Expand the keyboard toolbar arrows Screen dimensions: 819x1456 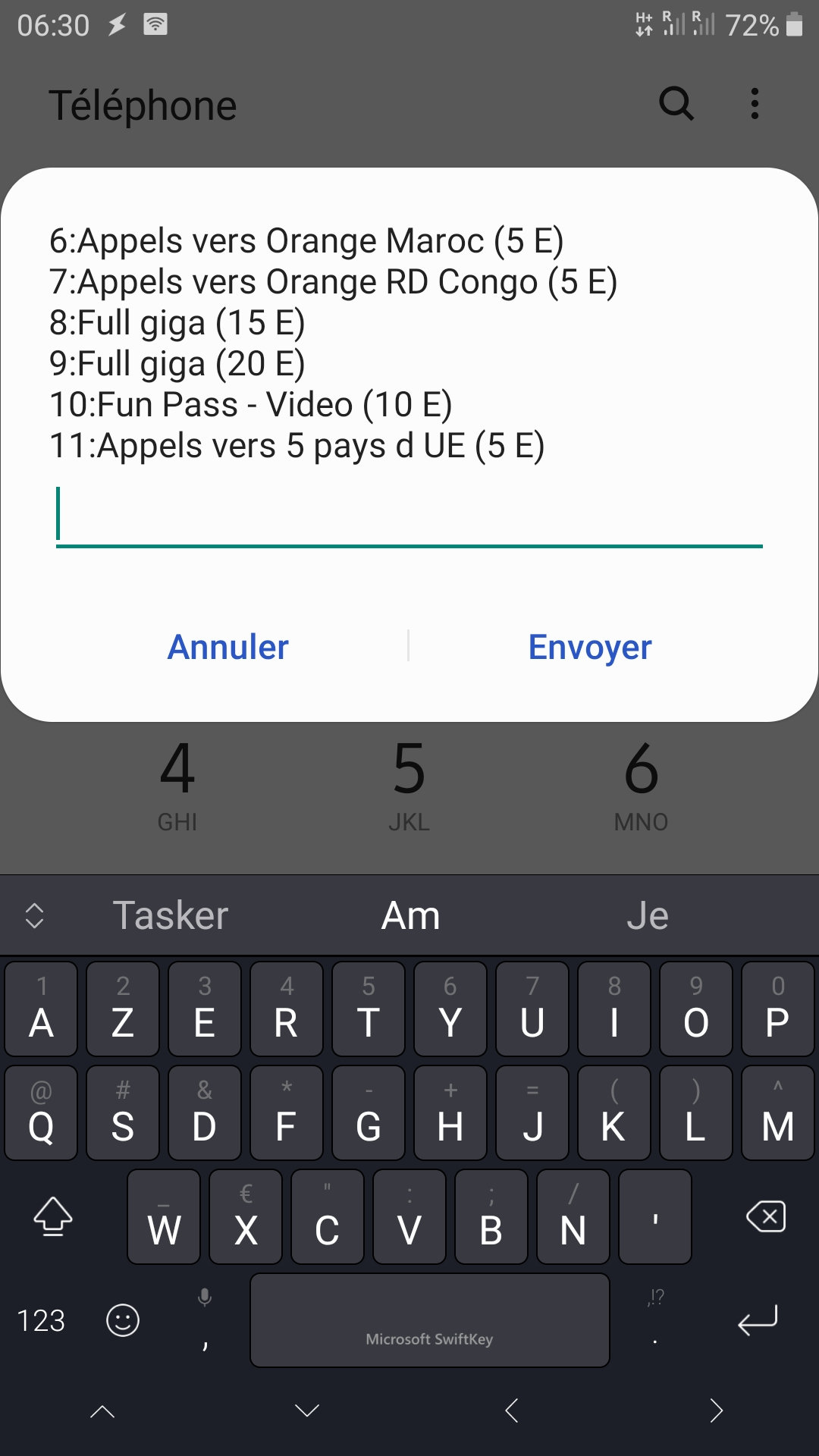(35, 915)
